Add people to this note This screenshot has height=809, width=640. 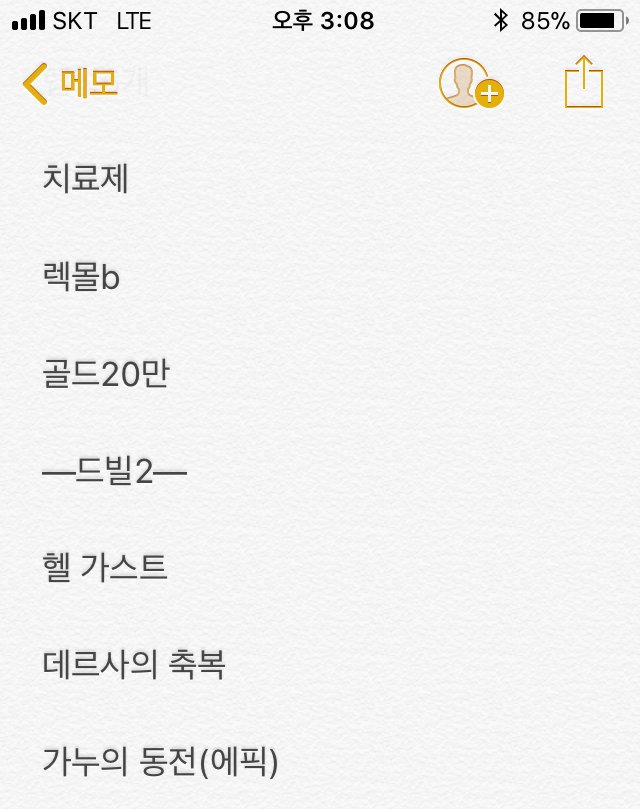click(x=470, y=84)
